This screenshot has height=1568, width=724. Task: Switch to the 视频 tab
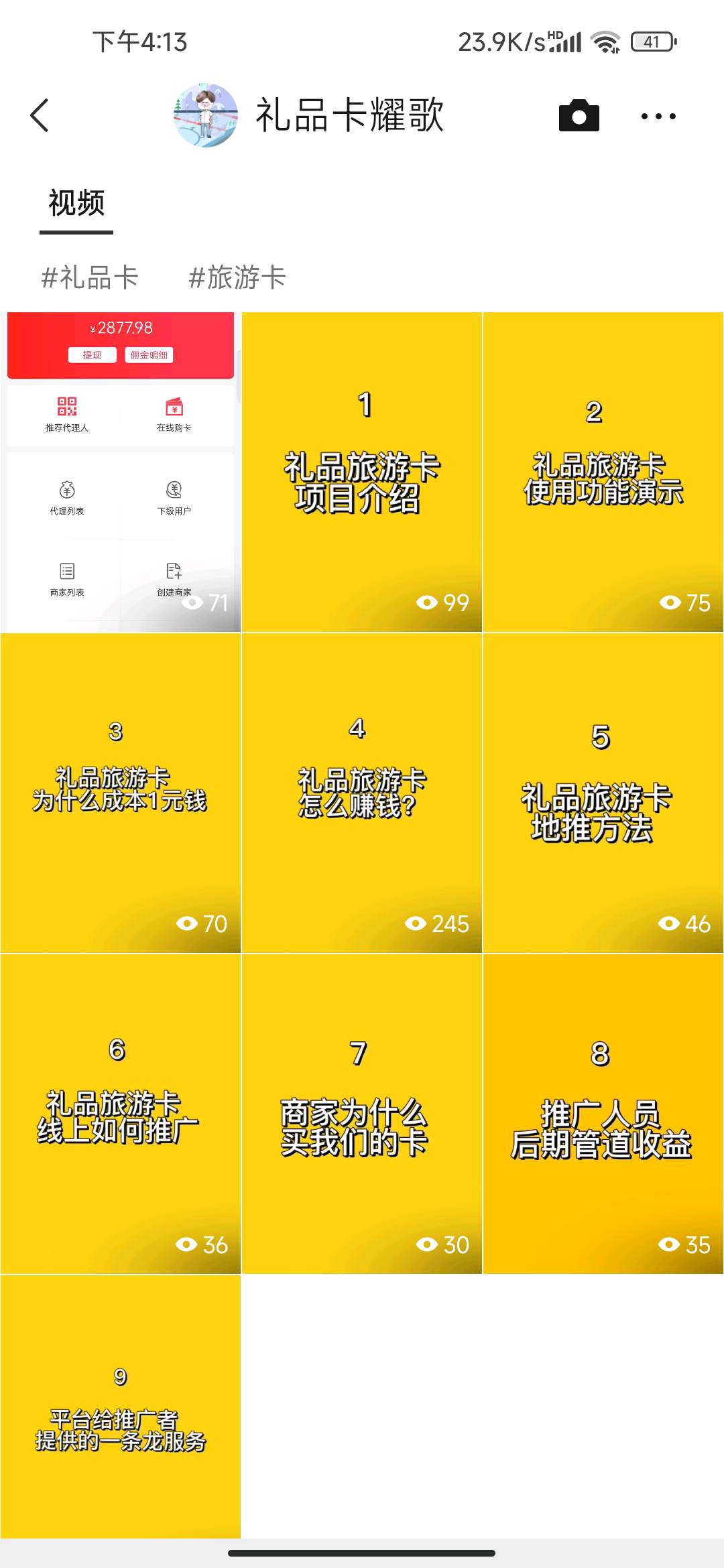pyautogui.click(x=76, y=203)
